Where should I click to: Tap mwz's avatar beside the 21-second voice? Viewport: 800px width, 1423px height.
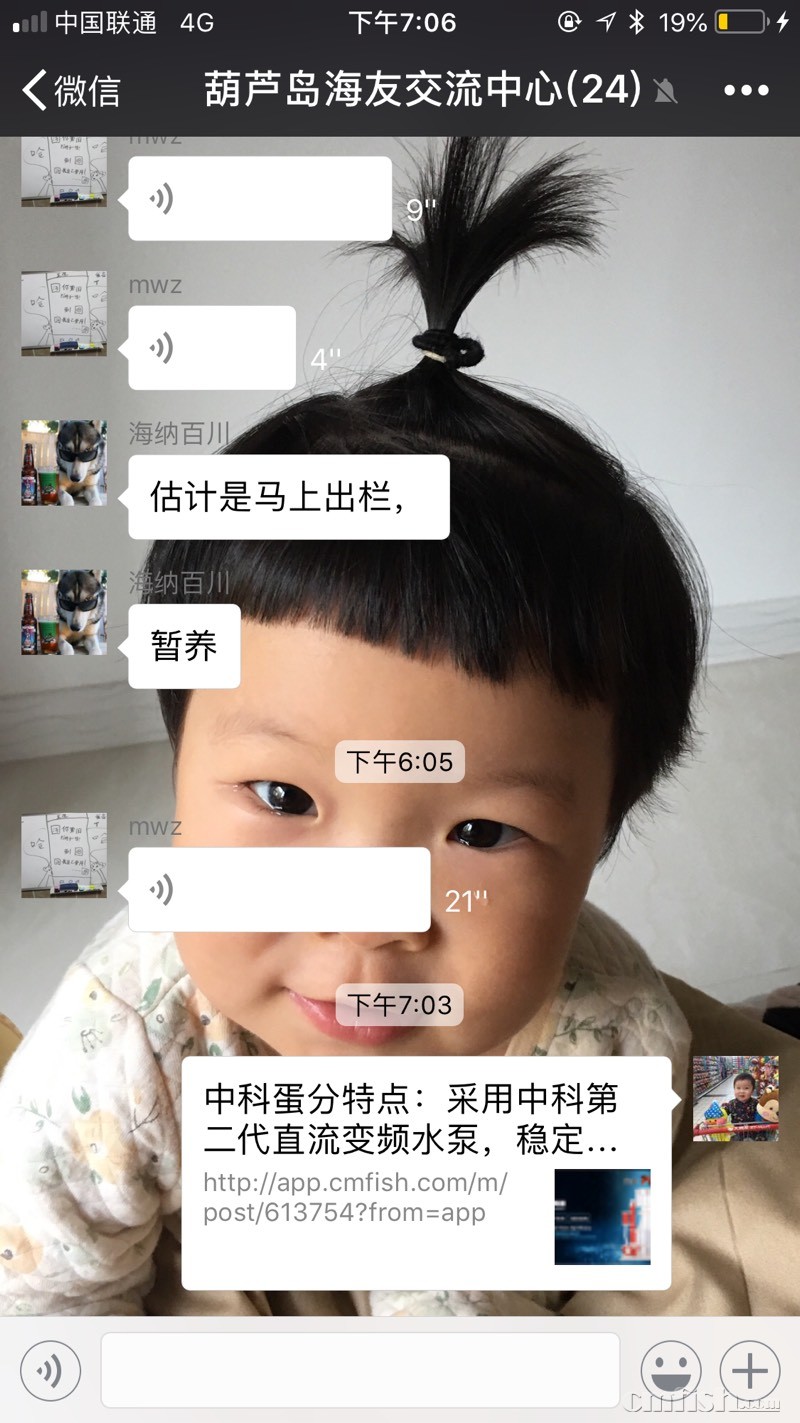coord(64,855)
